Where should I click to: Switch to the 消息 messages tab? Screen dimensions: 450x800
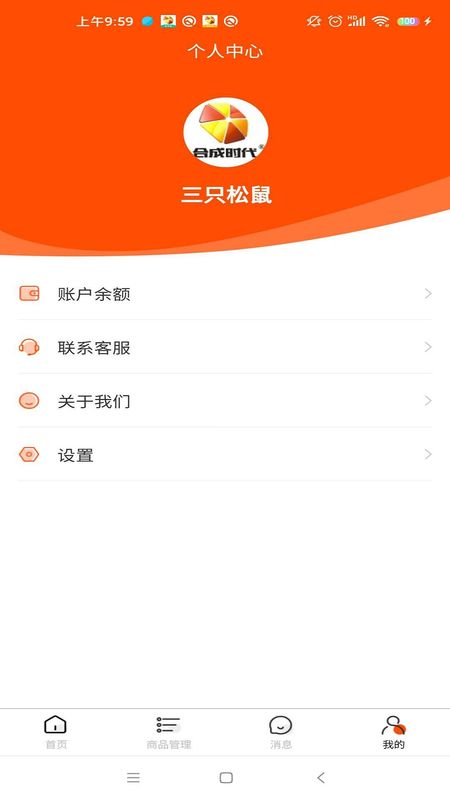point(281,732)
